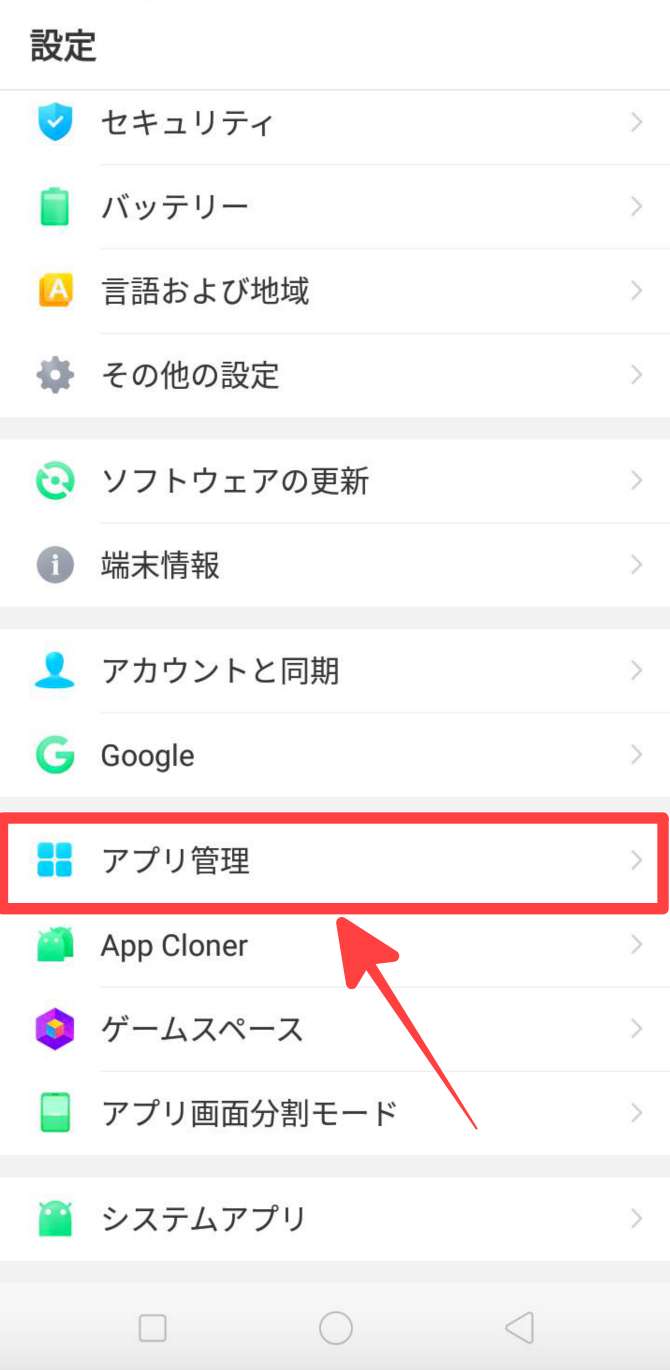Open Google settings row

pos(335,755)
